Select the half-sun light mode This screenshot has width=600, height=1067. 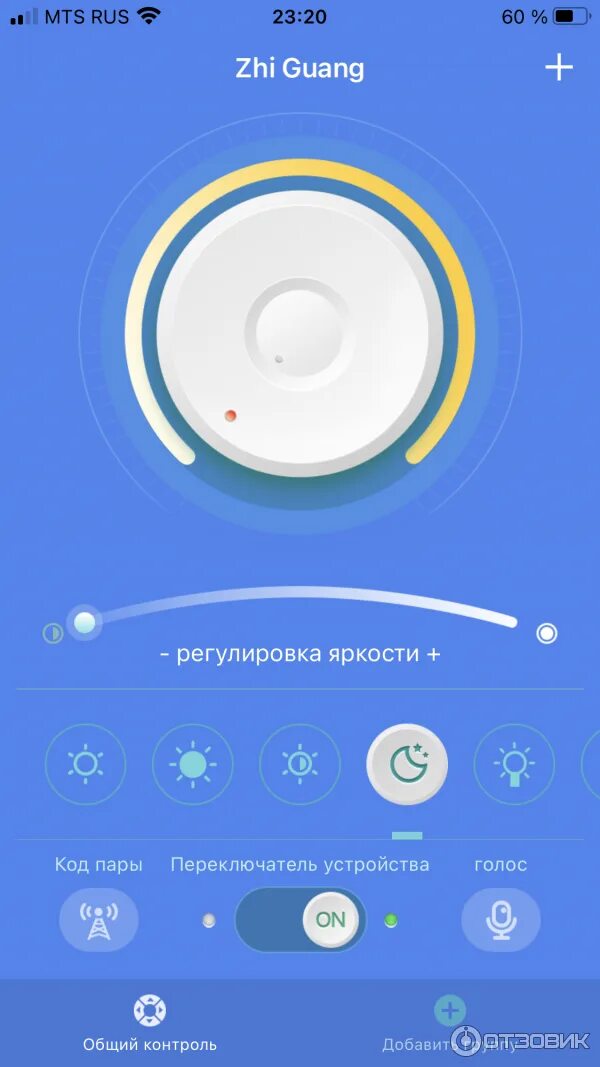[299, 765]
